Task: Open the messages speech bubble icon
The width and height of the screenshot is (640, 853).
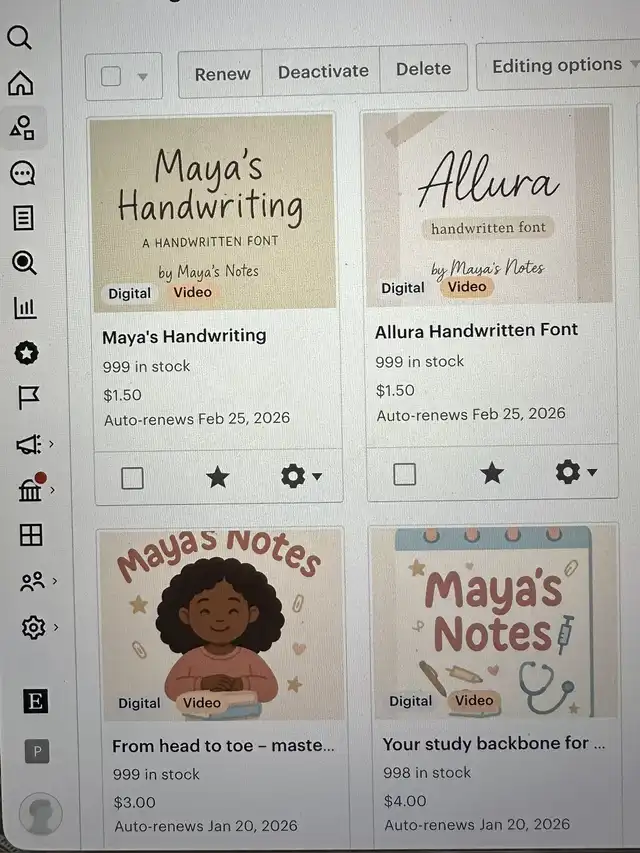Action: pos(23,174)
